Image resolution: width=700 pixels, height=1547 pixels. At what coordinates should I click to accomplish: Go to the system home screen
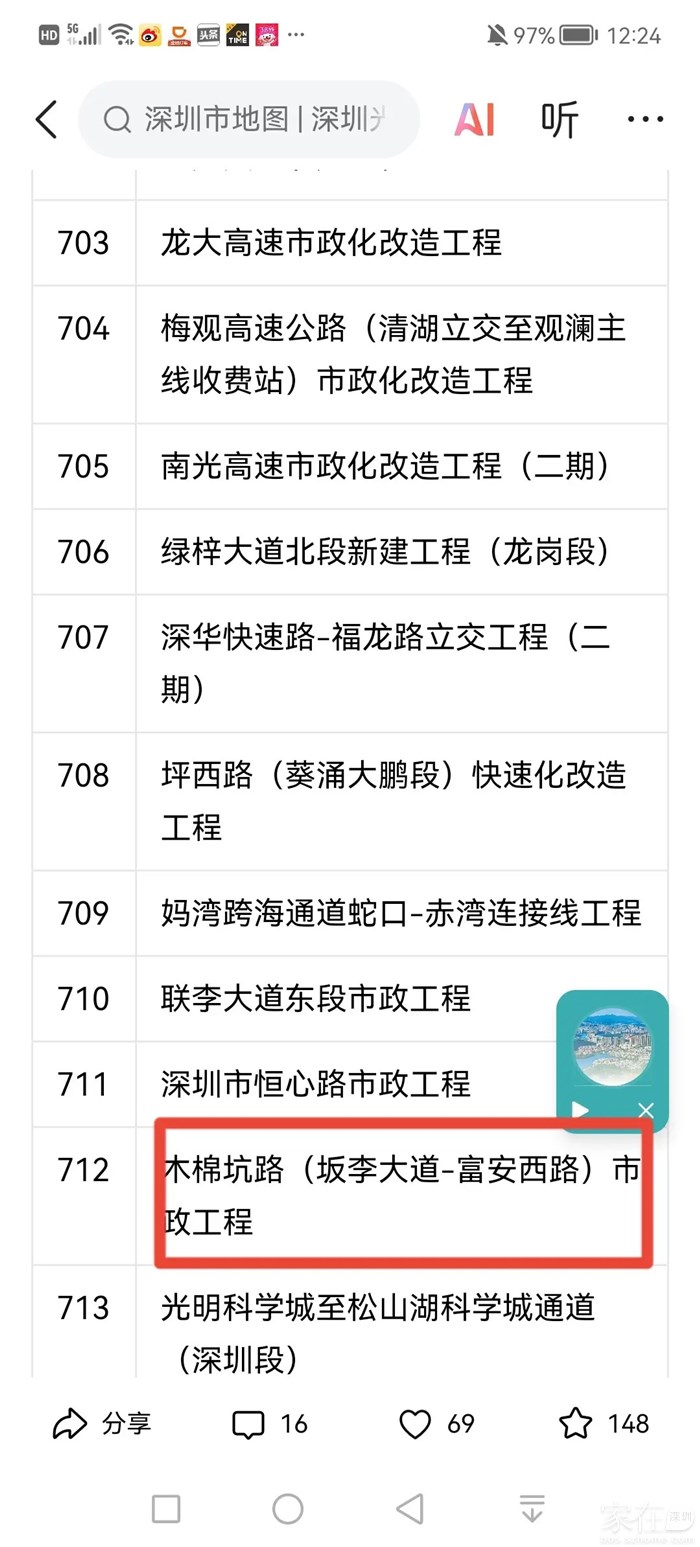point(288,1508)
